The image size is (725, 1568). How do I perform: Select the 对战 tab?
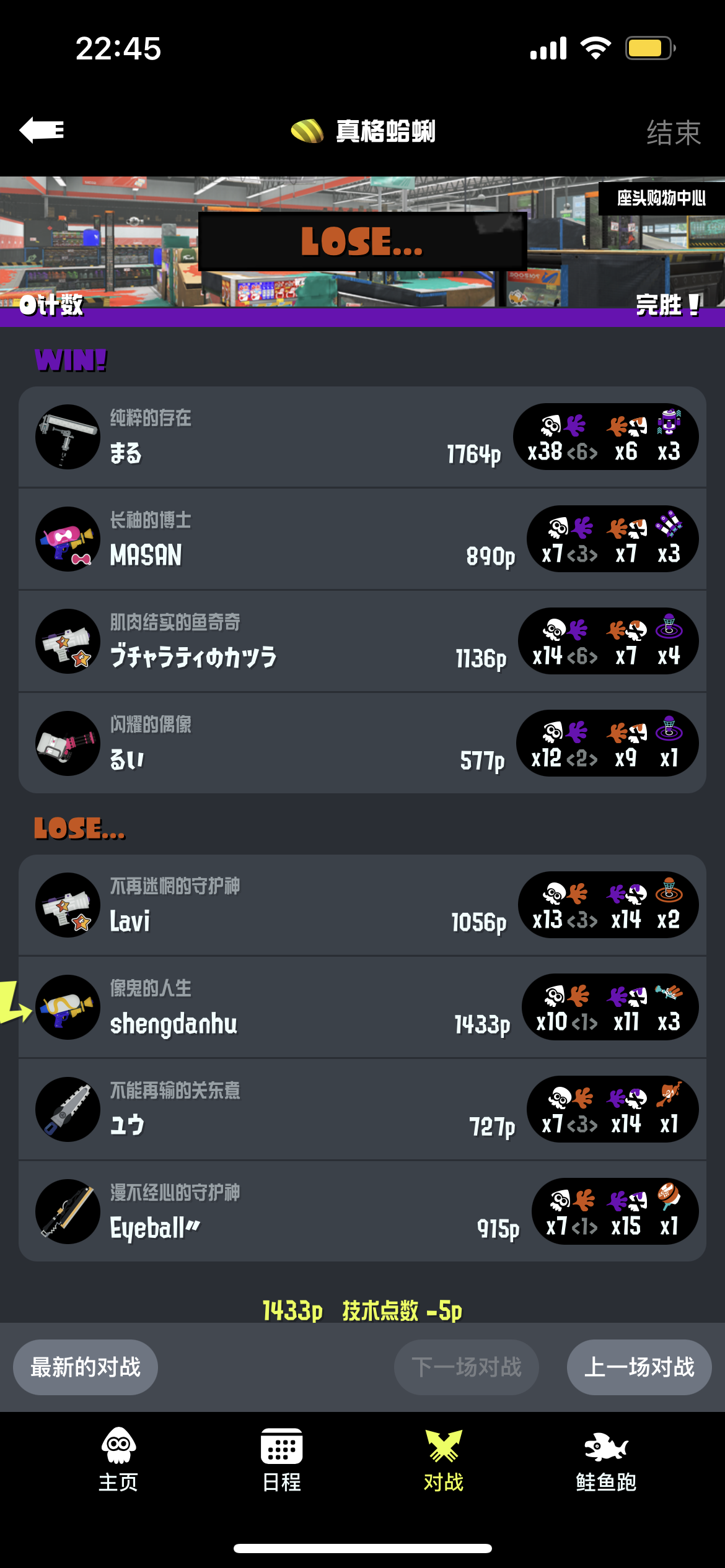[x=444, y=1460]
